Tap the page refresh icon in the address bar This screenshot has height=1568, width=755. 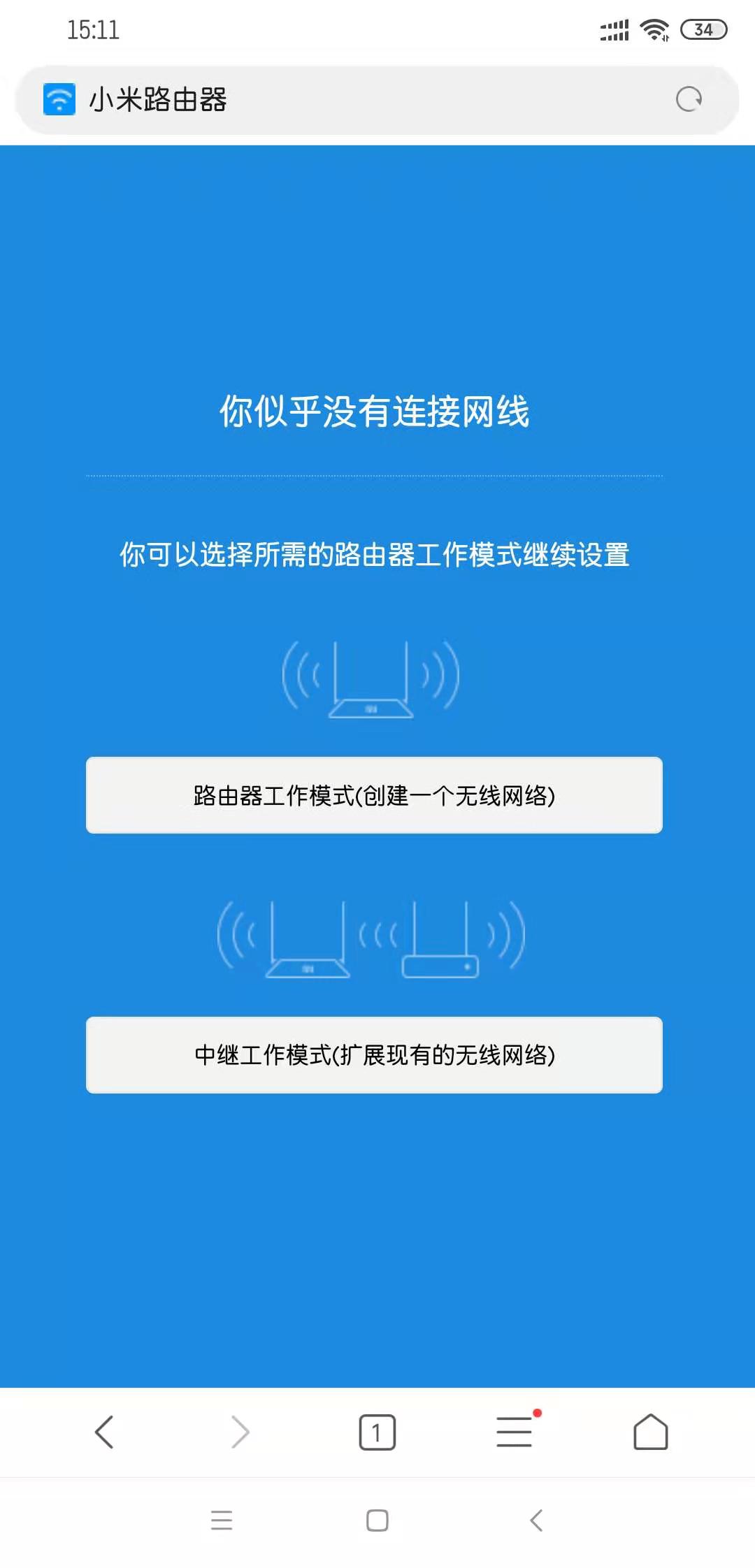(689, 99)
